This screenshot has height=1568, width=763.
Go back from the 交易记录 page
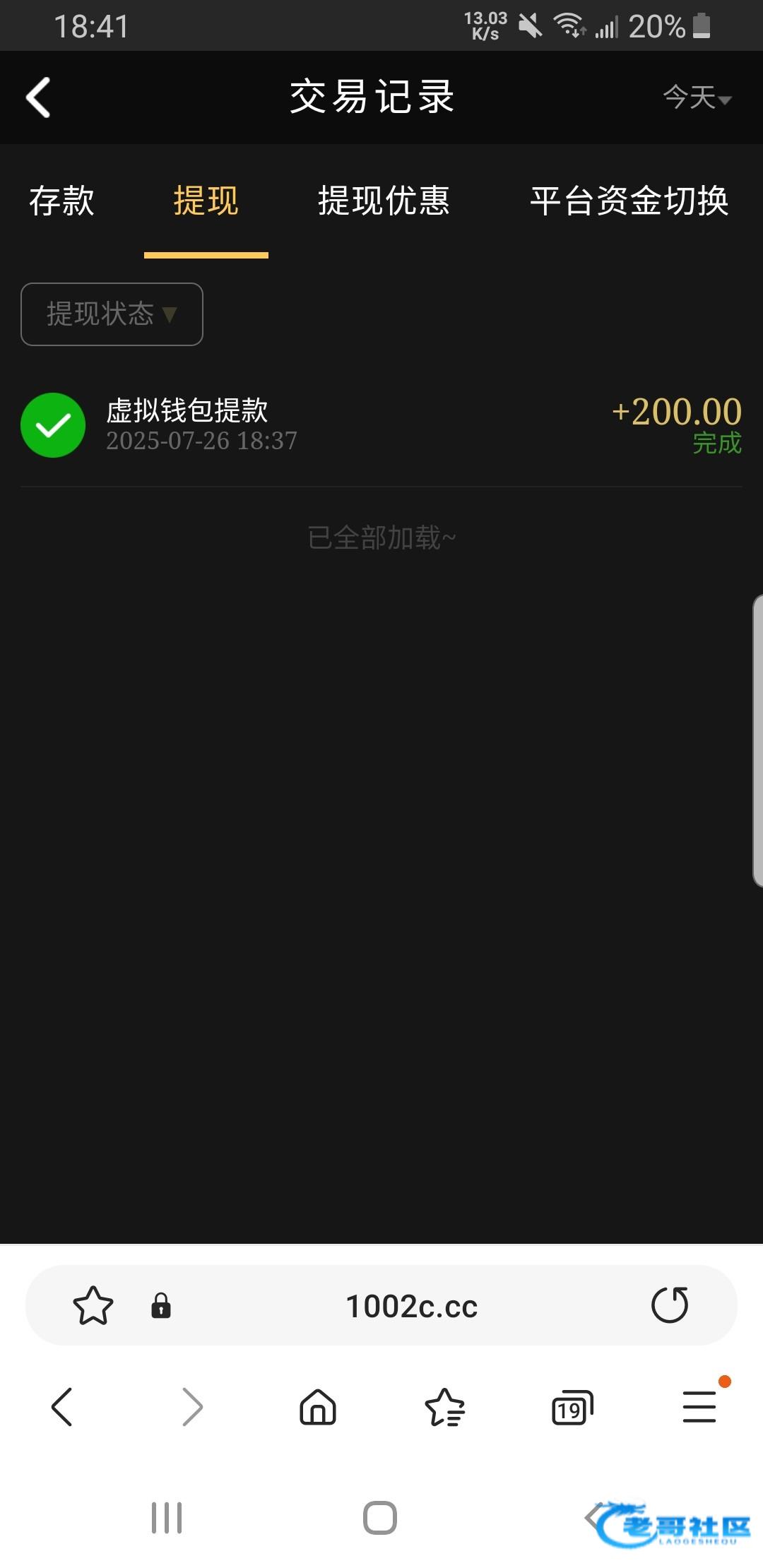(38, 97)
